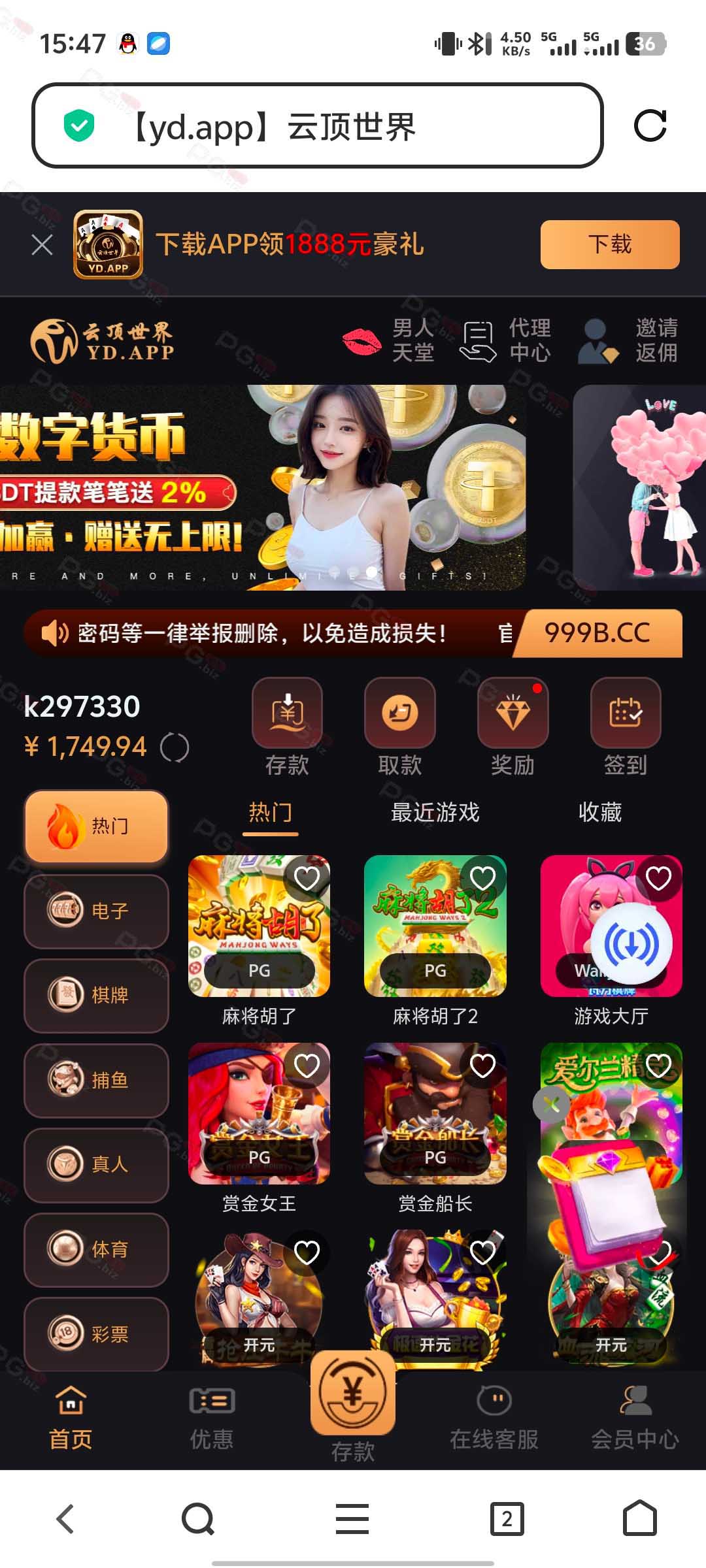Open 邀请返佣 from the header

click(629, 340)
